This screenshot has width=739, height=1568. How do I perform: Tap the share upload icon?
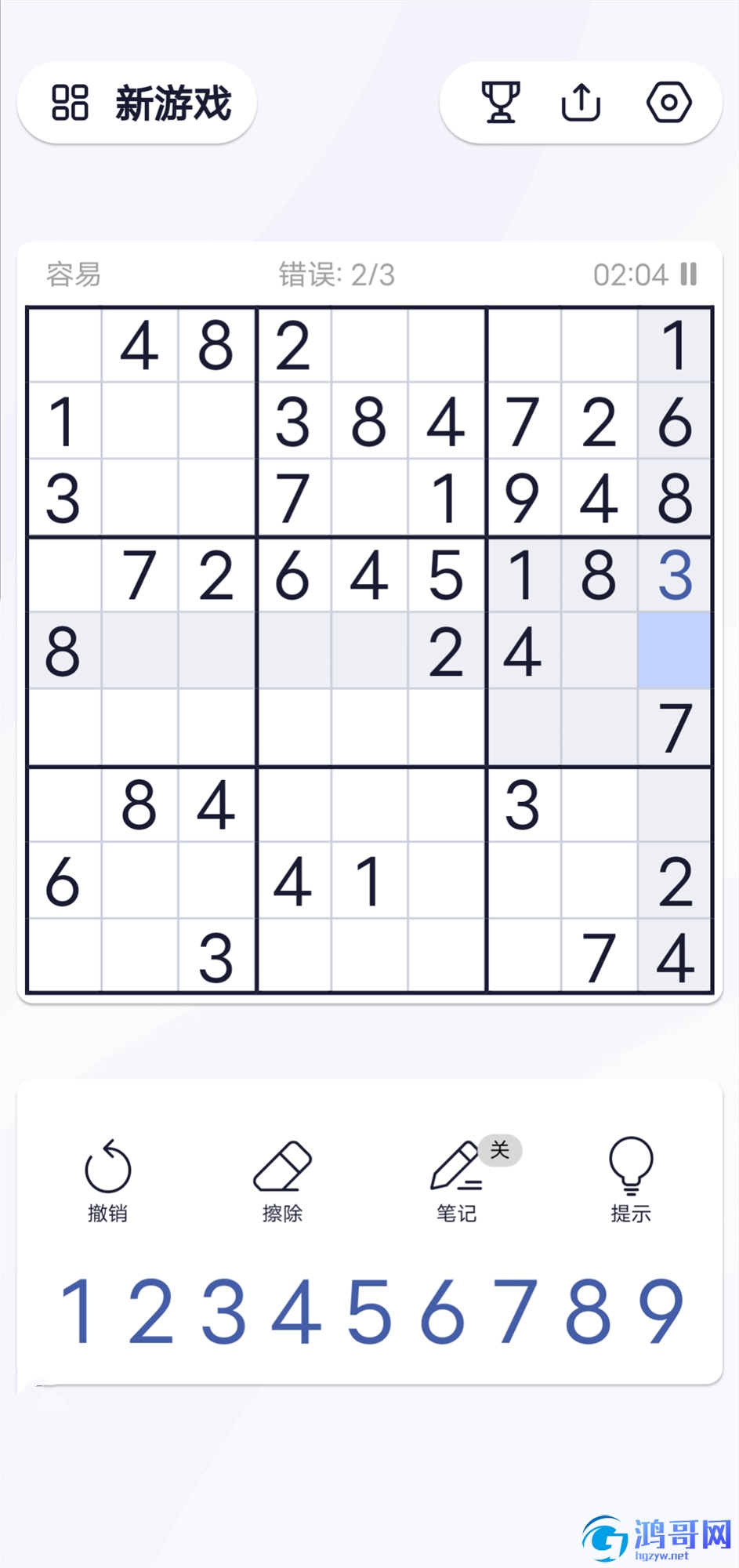click(581, 103)
